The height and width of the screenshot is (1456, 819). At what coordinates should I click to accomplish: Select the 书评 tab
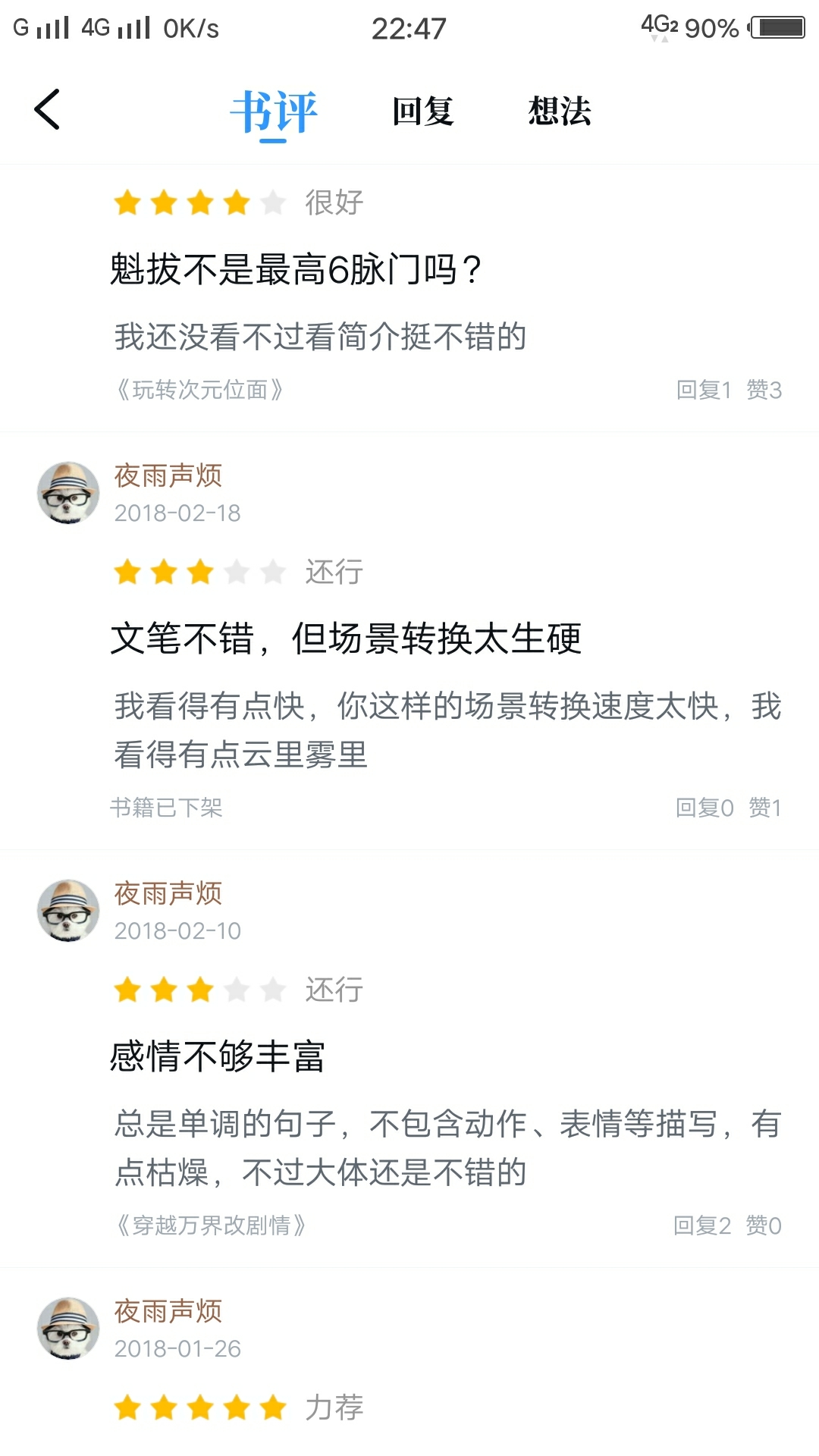pos(274,112)
